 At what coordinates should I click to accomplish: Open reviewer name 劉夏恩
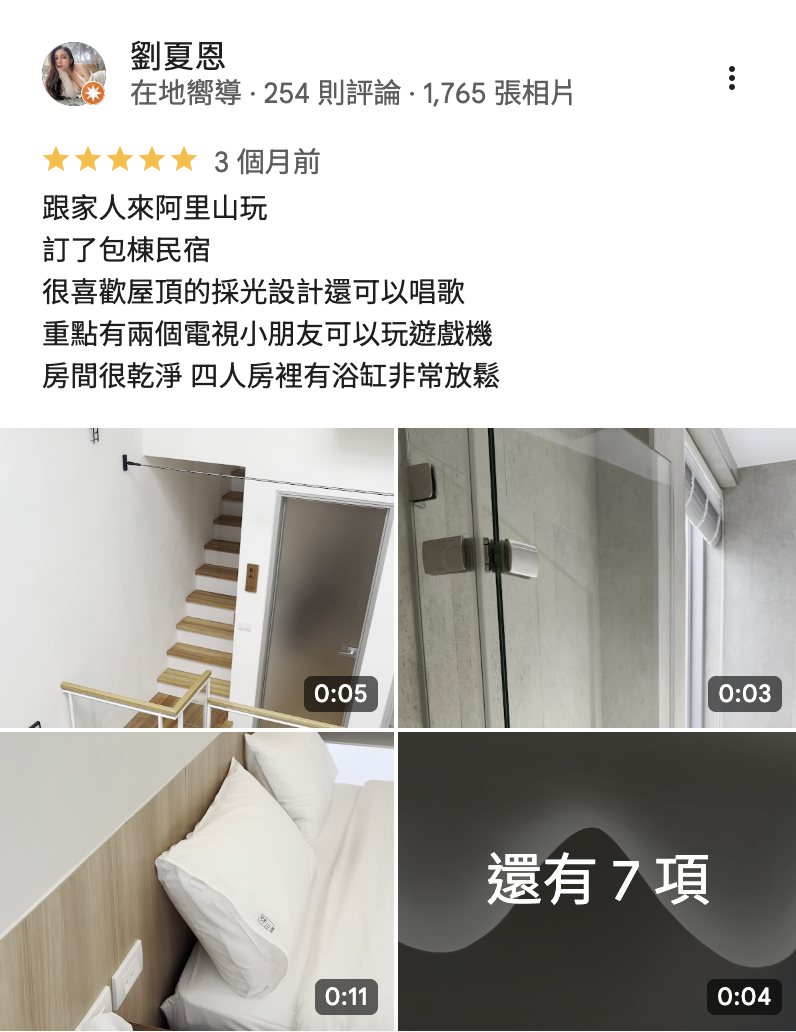(177, 56)
